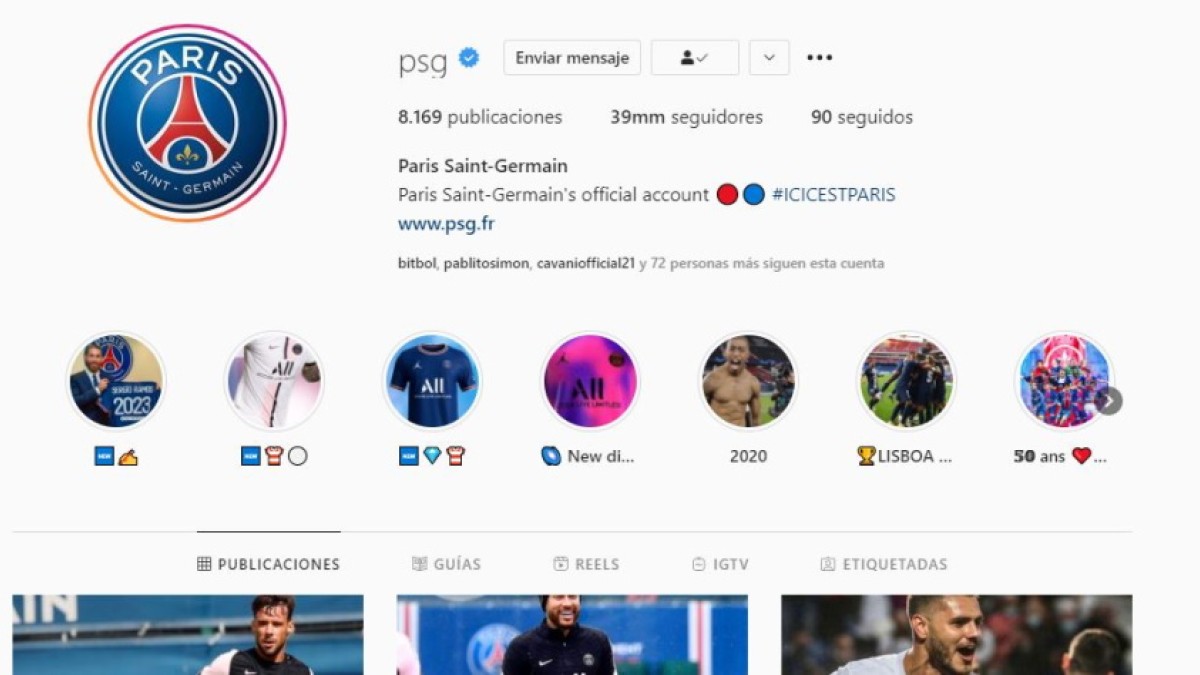
Task: Open the 2023 signing story highlight
Action: pyautogui.click(x=116, y=381)
